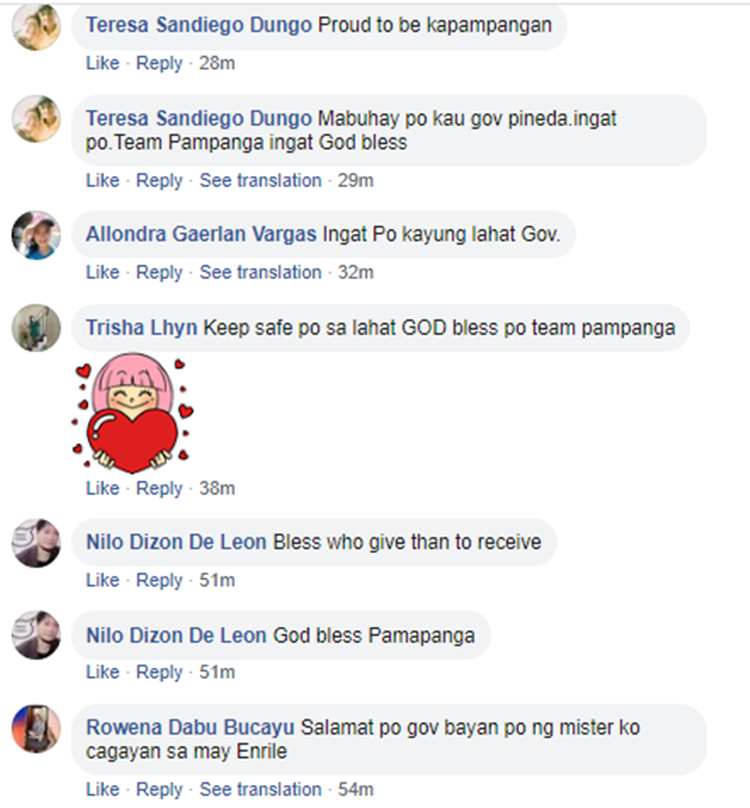750x808 pixels.
Task: Open Rowena Dabu Bucayu's profile
Action: click(x=190, y=728)
